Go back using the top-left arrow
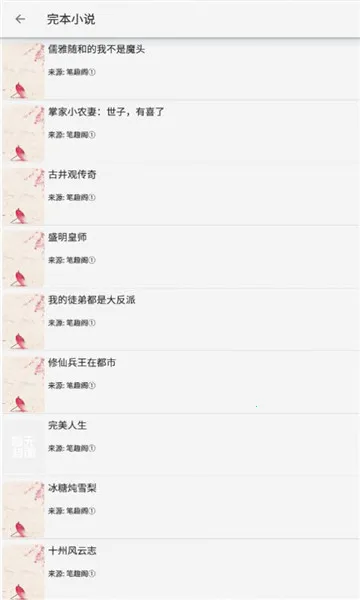 tap(20, 19)
